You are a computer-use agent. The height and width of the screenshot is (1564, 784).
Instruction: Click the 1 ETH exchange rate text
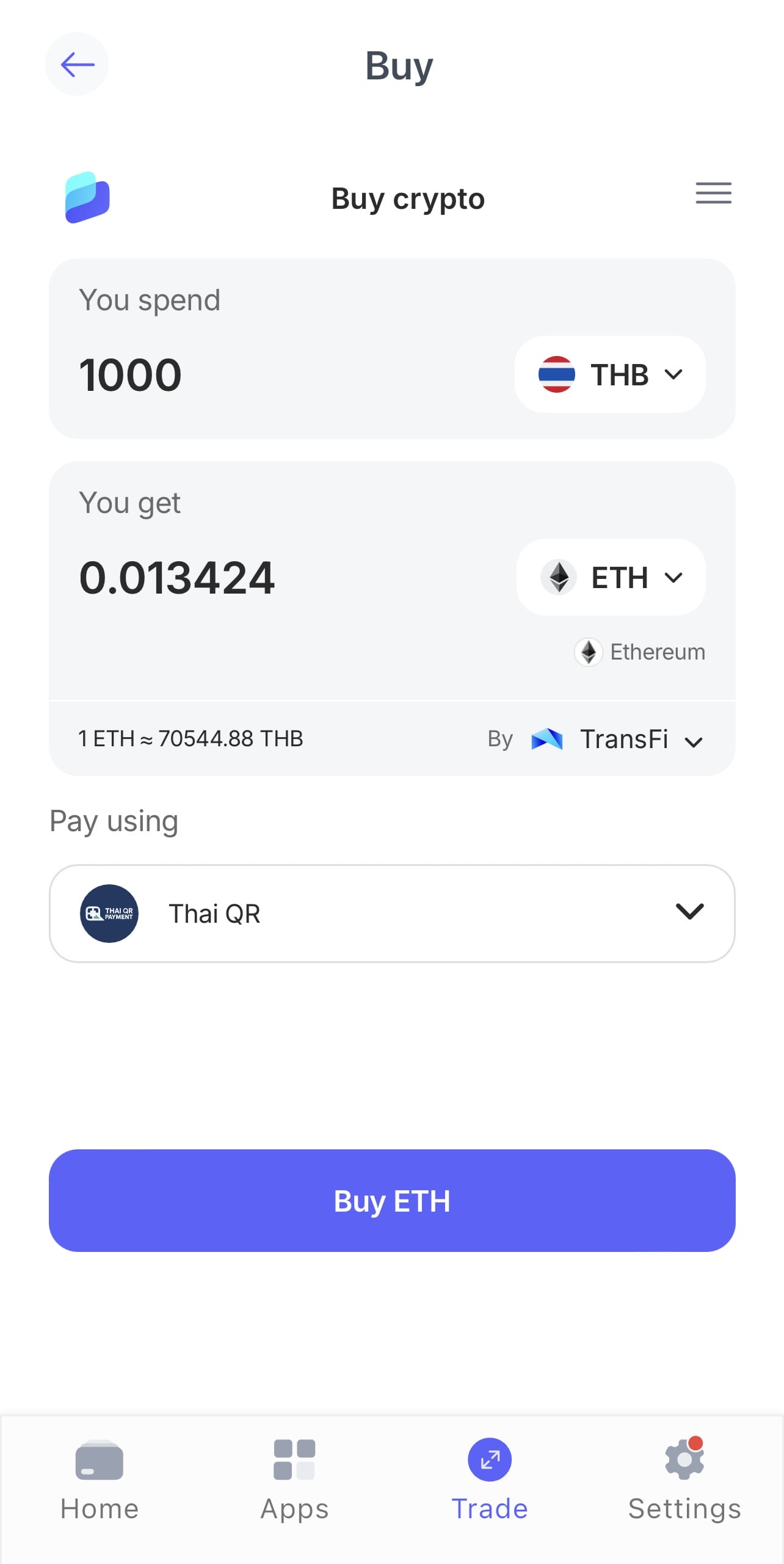click(190, 738)
